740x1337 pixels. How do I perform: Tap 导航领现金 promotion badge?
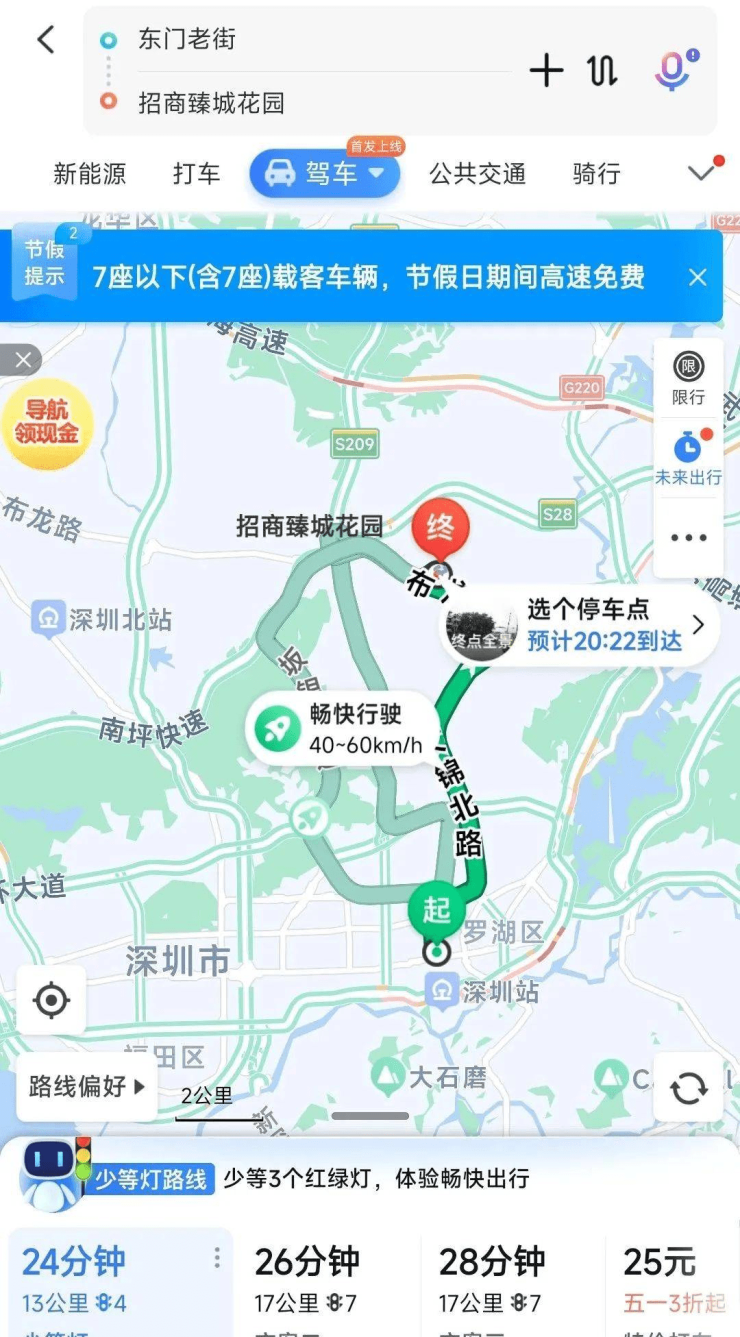pos(46,424)
